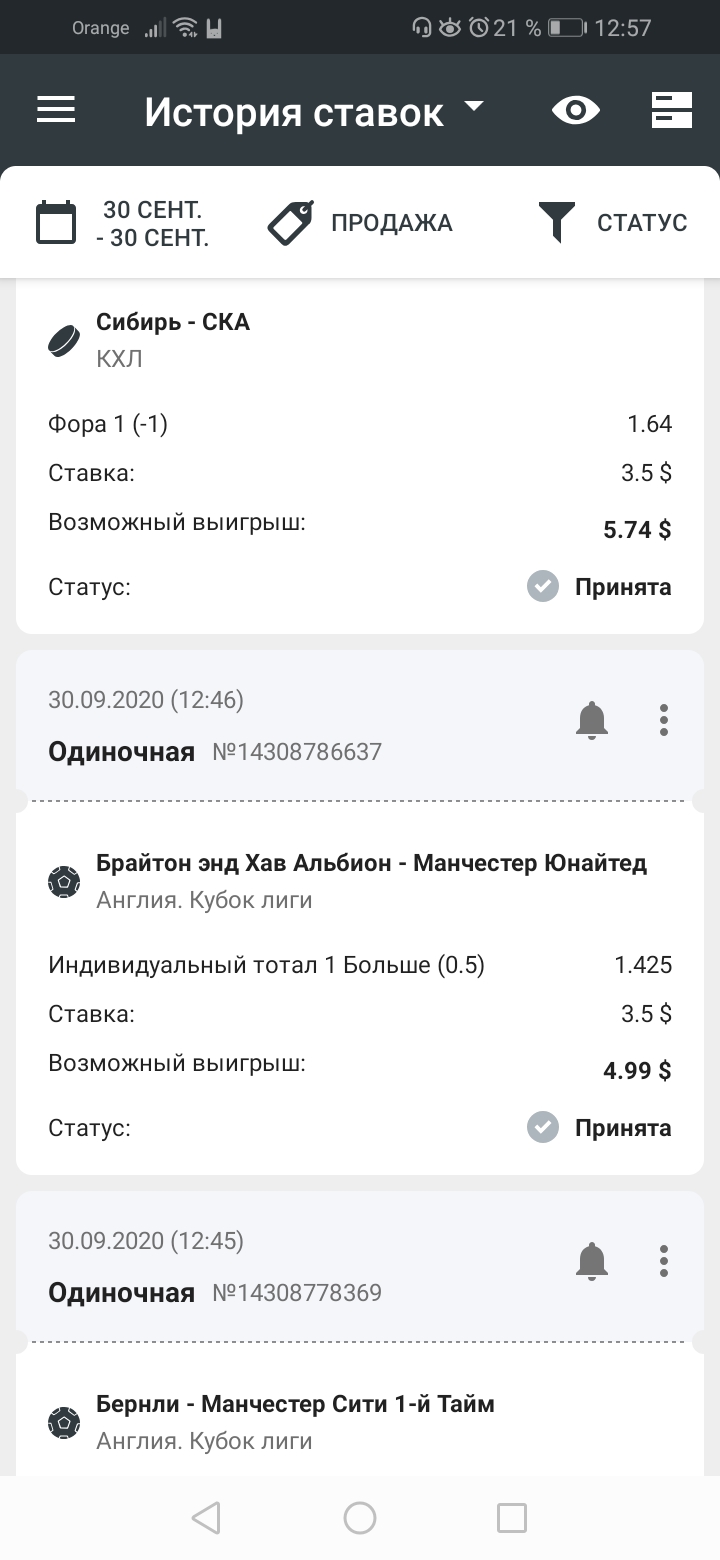The image size is (720, 1560).
Task: Switch the list view layout icon
Action: click(x=672, y=110)
